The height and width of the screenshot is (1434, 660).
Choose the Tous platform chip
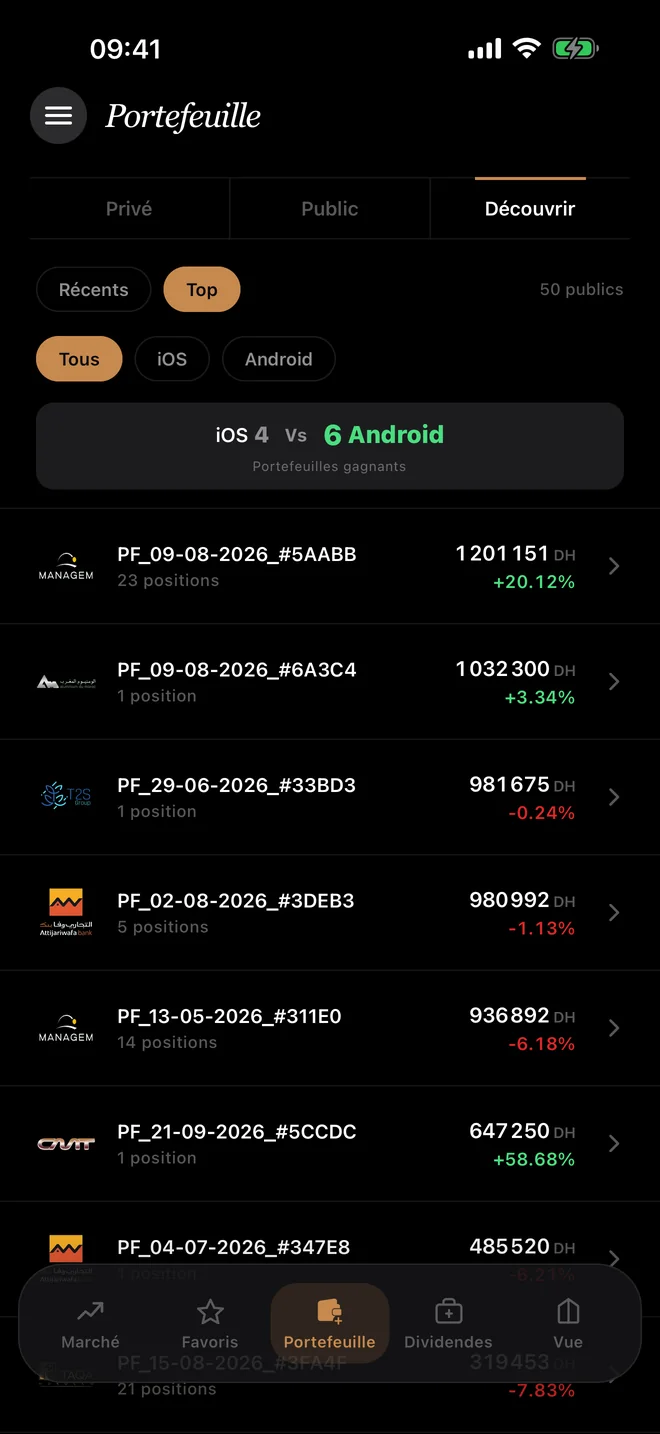[x=79, y=359]
